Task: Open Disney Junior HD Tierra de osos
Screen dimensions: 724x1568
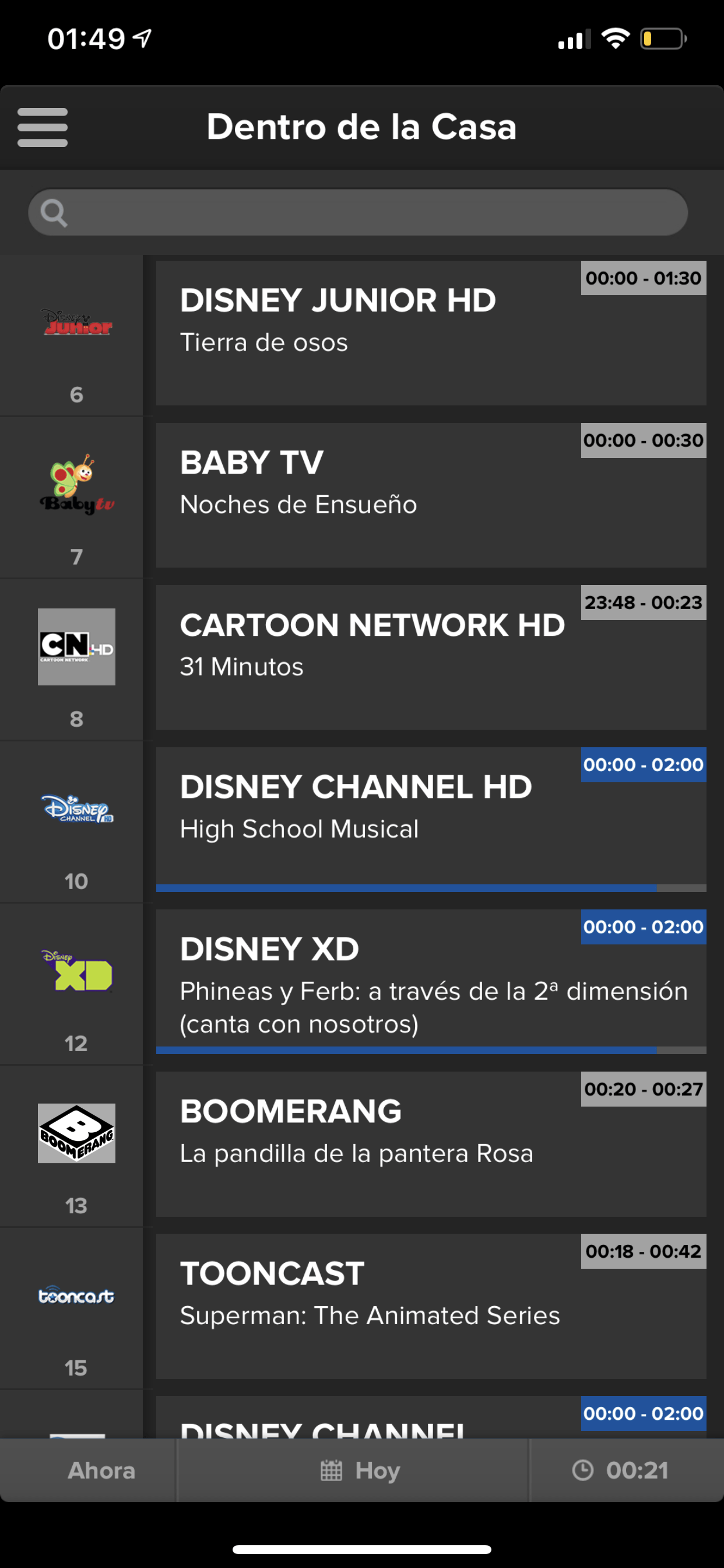Action: coord(431,333)
